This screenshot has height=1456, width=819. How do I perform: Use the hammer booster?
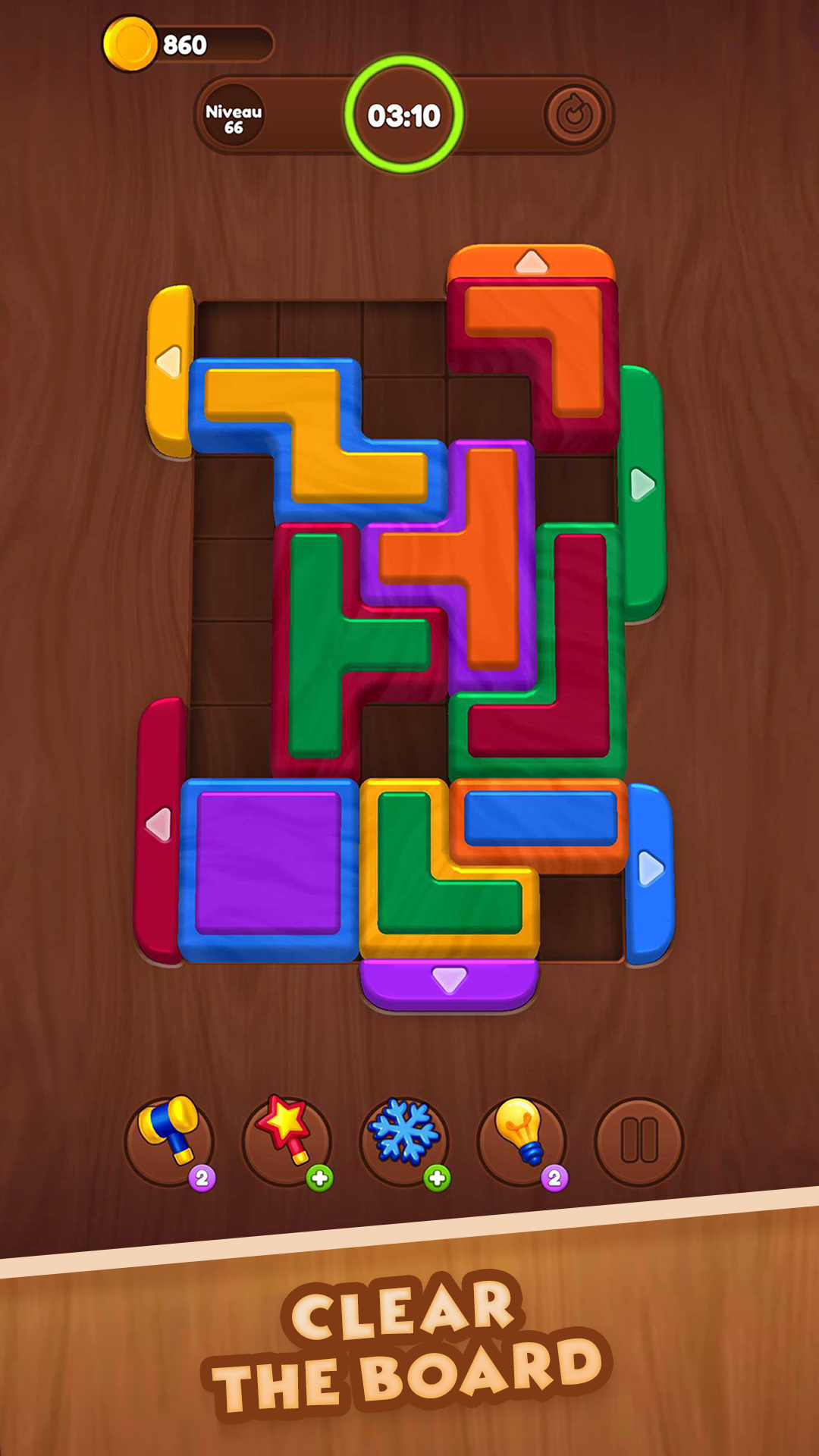169,1141
